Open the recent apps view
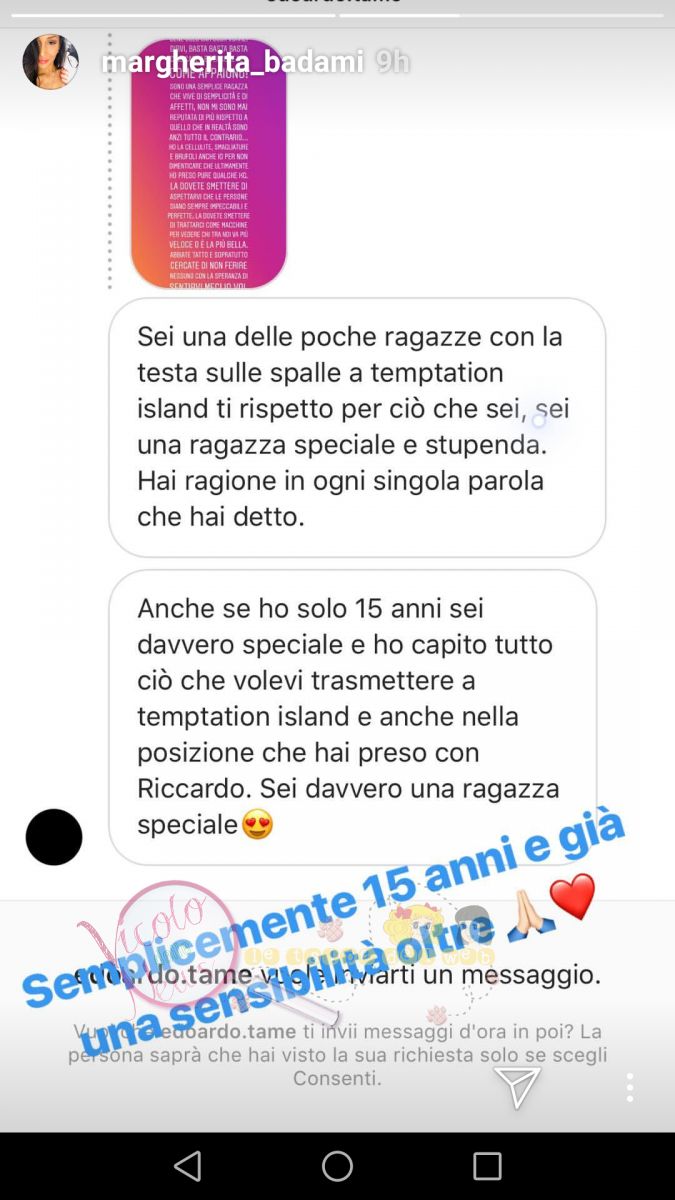This screenshot has height=1200, width=675. point(487,1166)
